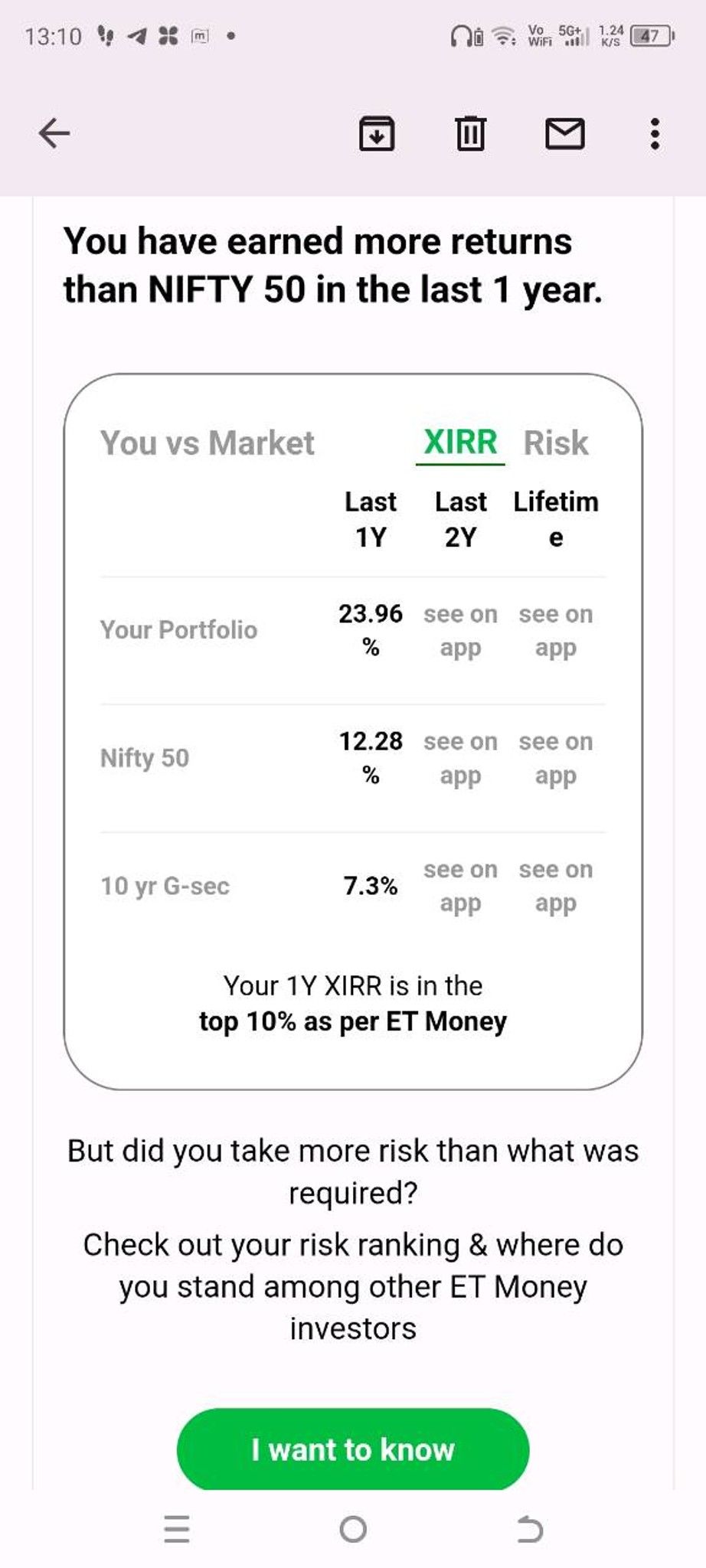Delete this email

pos(470,134)
